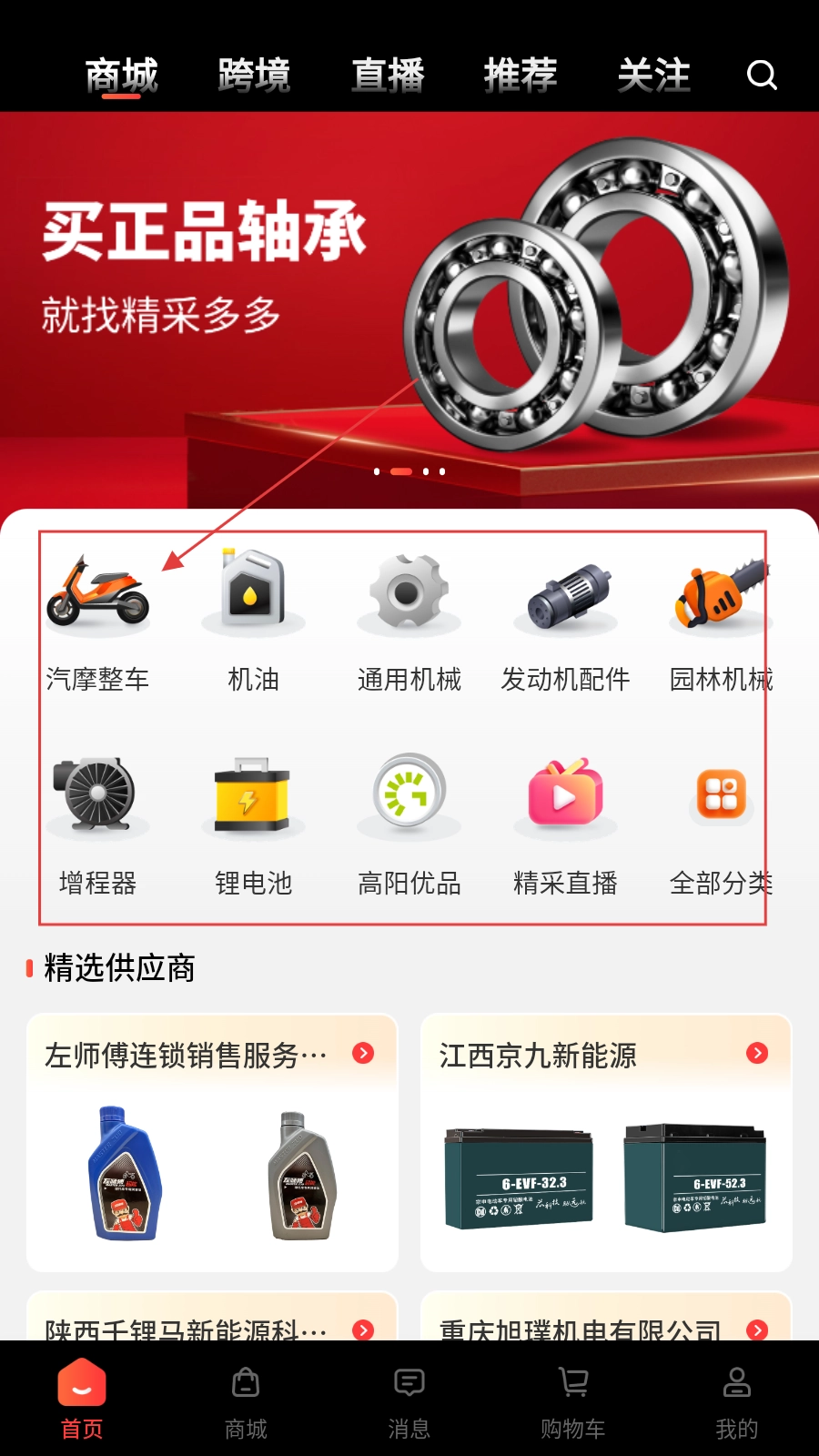This screenshot has height=1456, width=819.
Task: Switch to the 跨境 tab
Action: 254,76
